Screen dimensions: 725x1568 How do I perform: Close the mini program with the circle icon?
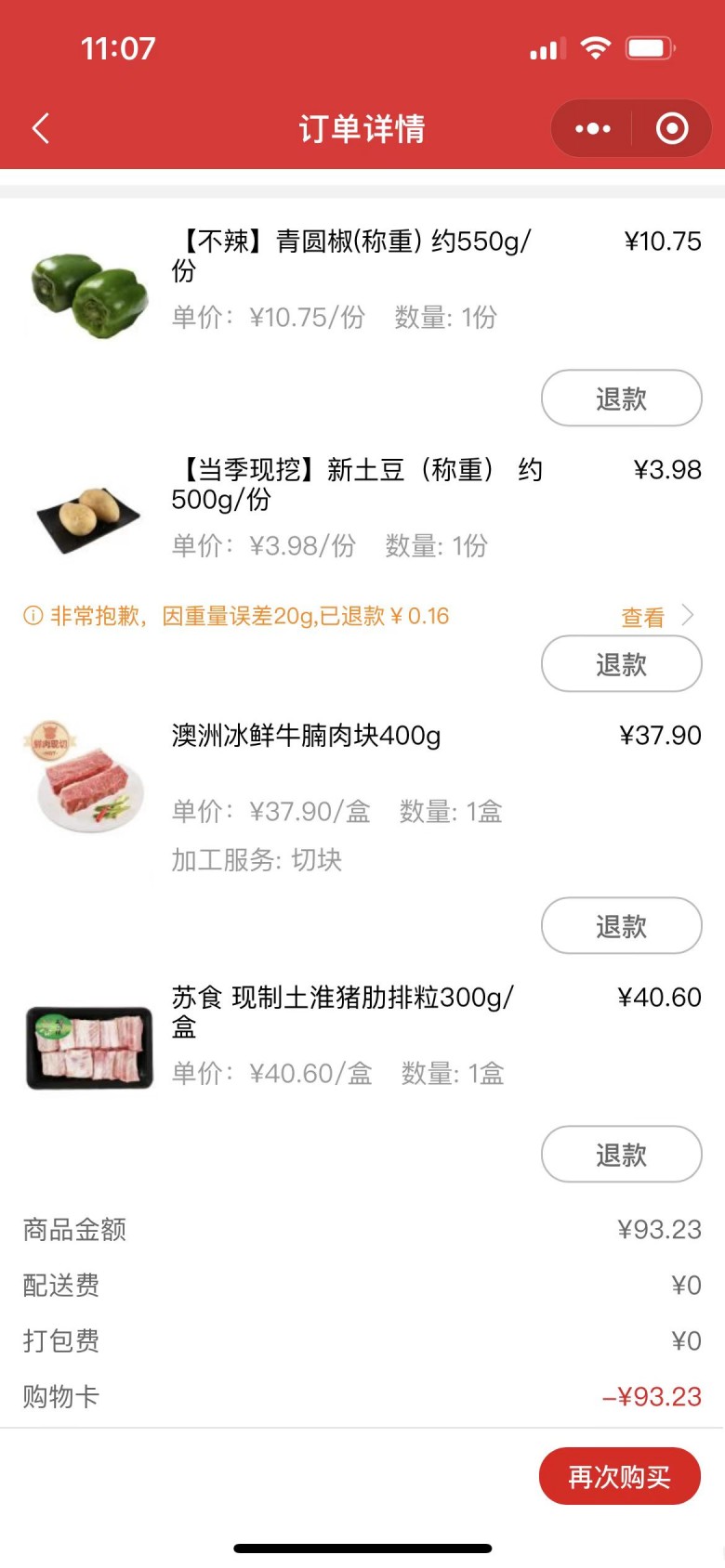672,128
